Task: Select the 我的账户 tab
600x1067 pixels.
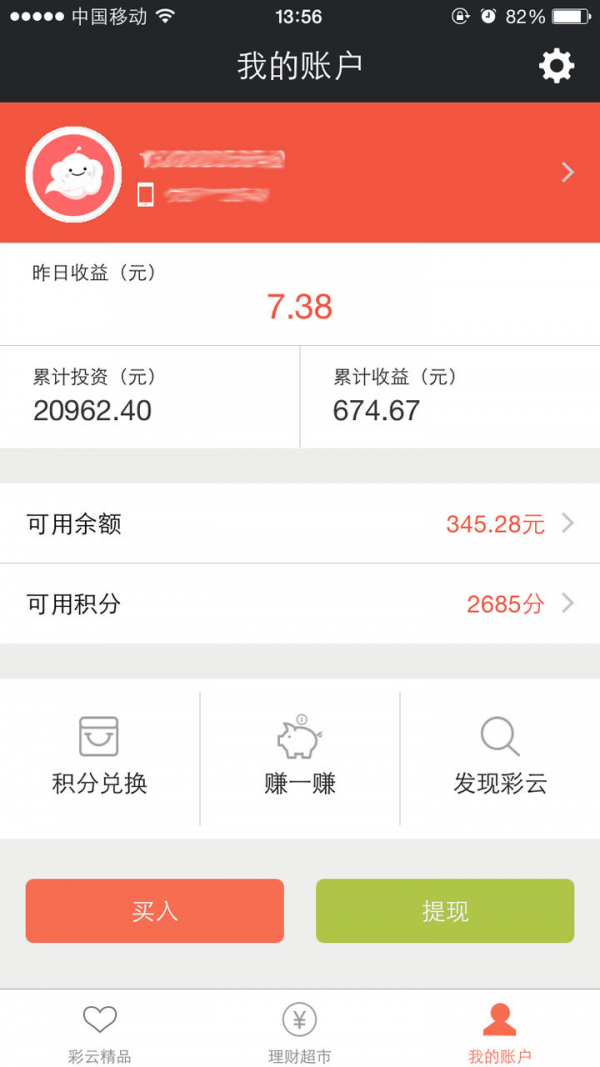Action: 500,1032
